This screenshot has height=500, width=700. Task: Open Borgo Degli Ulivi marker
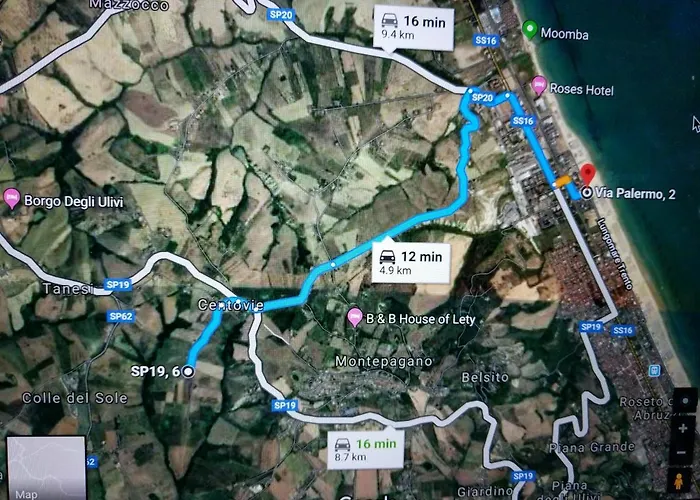coord(12,198)
